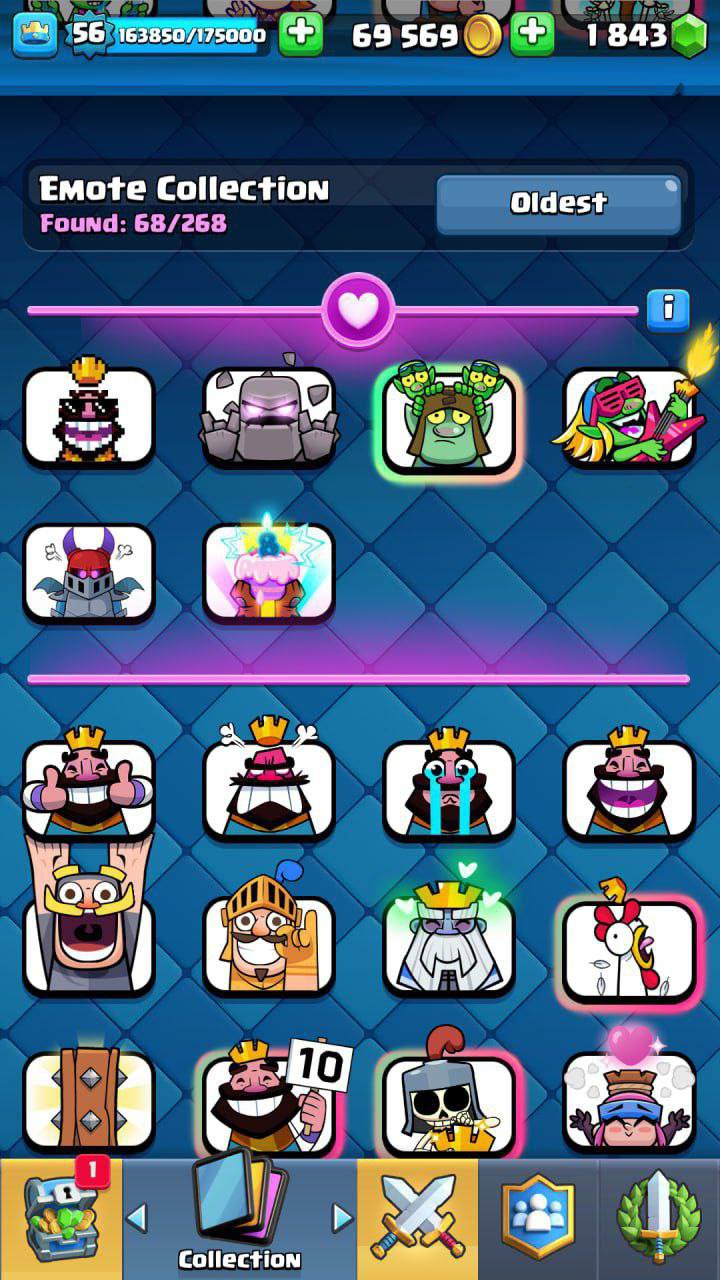720x1280 pixels.
Task: Change emote sort order from Oldest
Action: click(x=558, y=203)
